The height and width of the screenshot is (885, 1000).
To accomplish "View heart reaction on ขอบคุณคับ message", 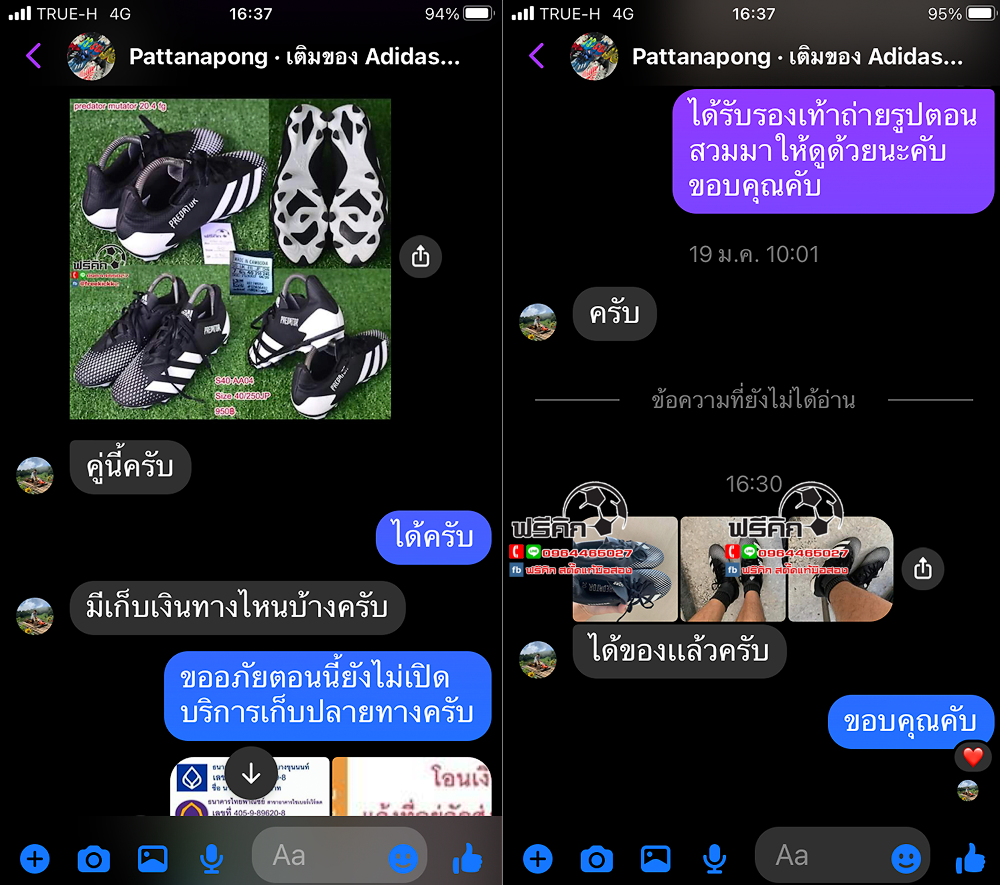I will tap(973, 757).
